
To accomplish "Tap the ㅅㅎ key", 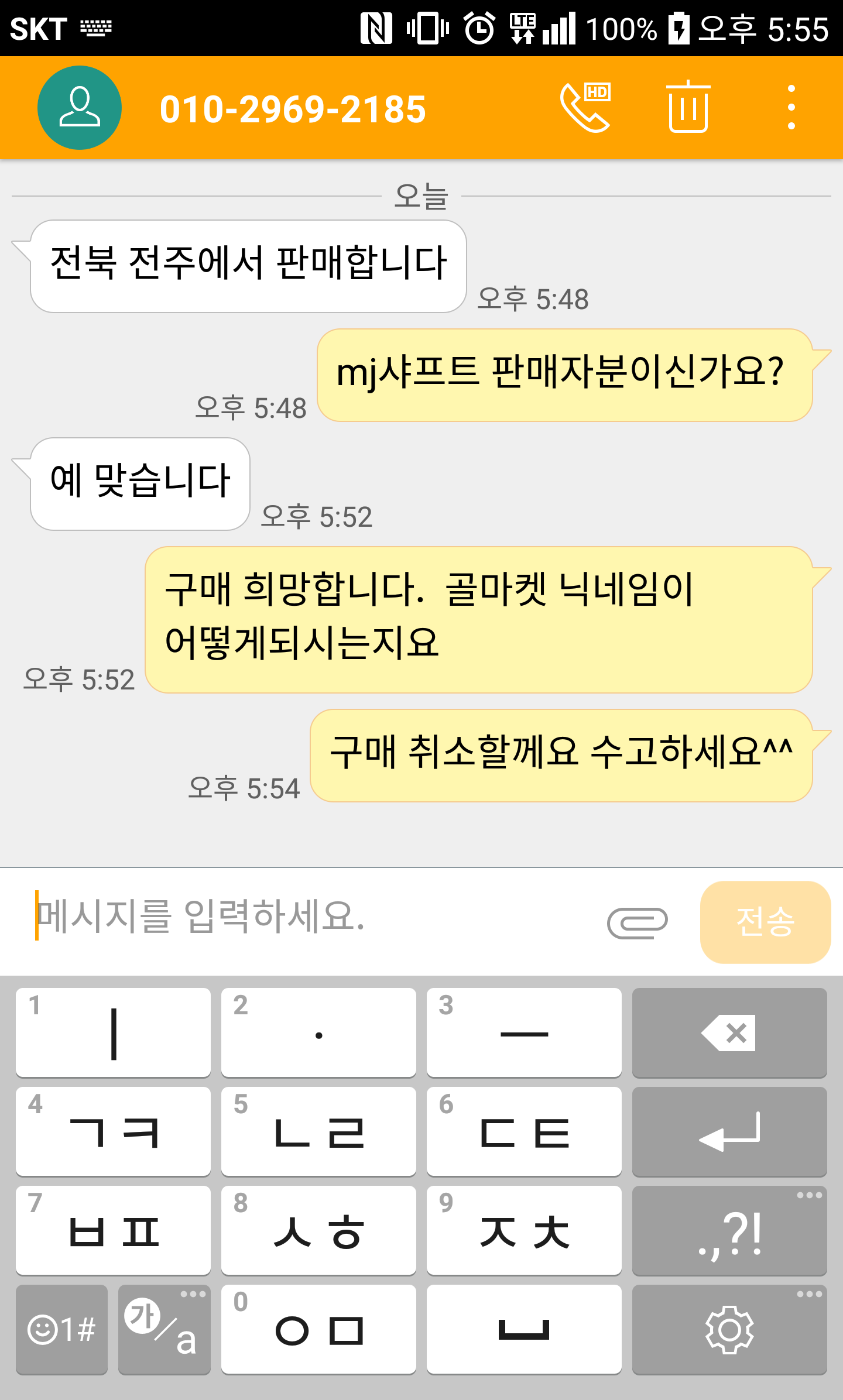I will tap(318, 1230).
